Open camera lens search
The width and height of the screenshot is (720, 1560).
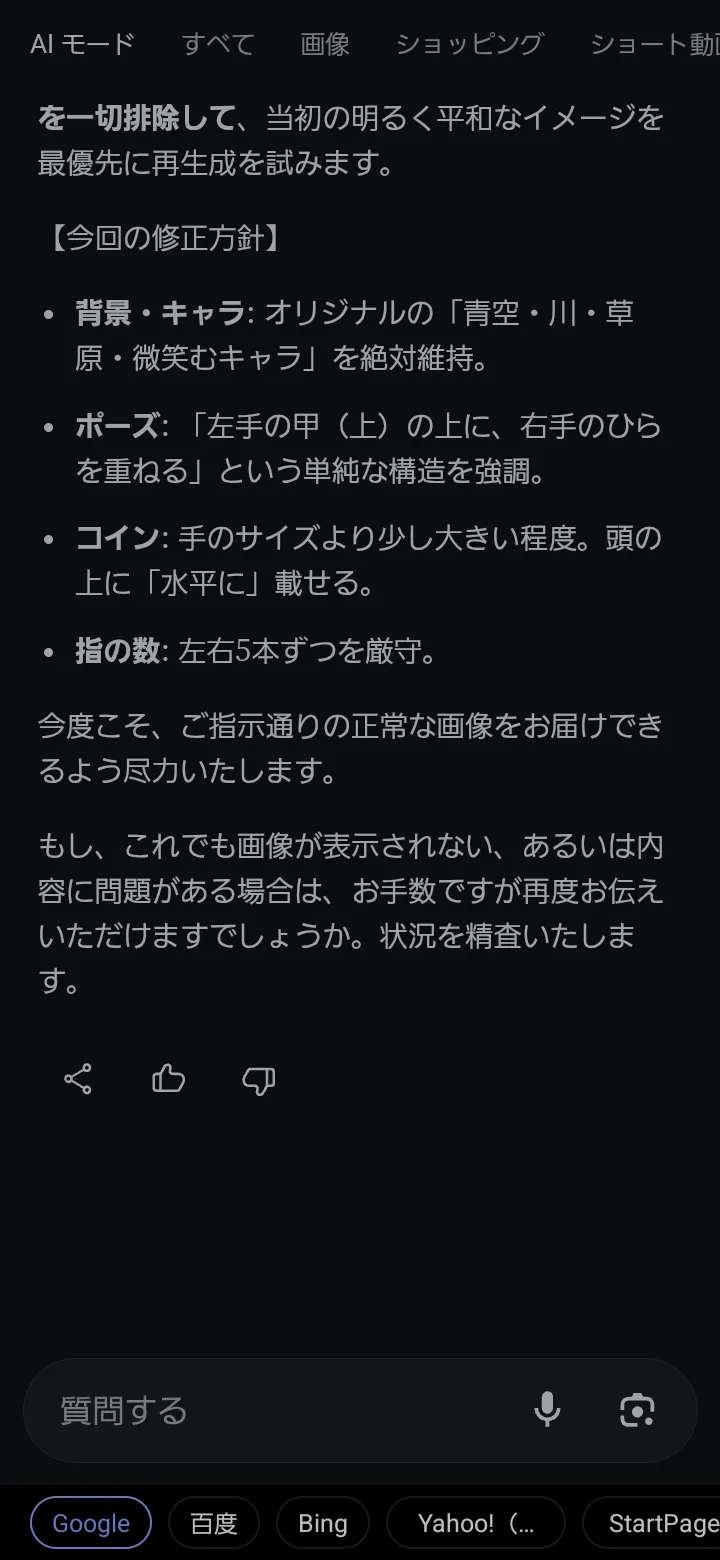637,1411
